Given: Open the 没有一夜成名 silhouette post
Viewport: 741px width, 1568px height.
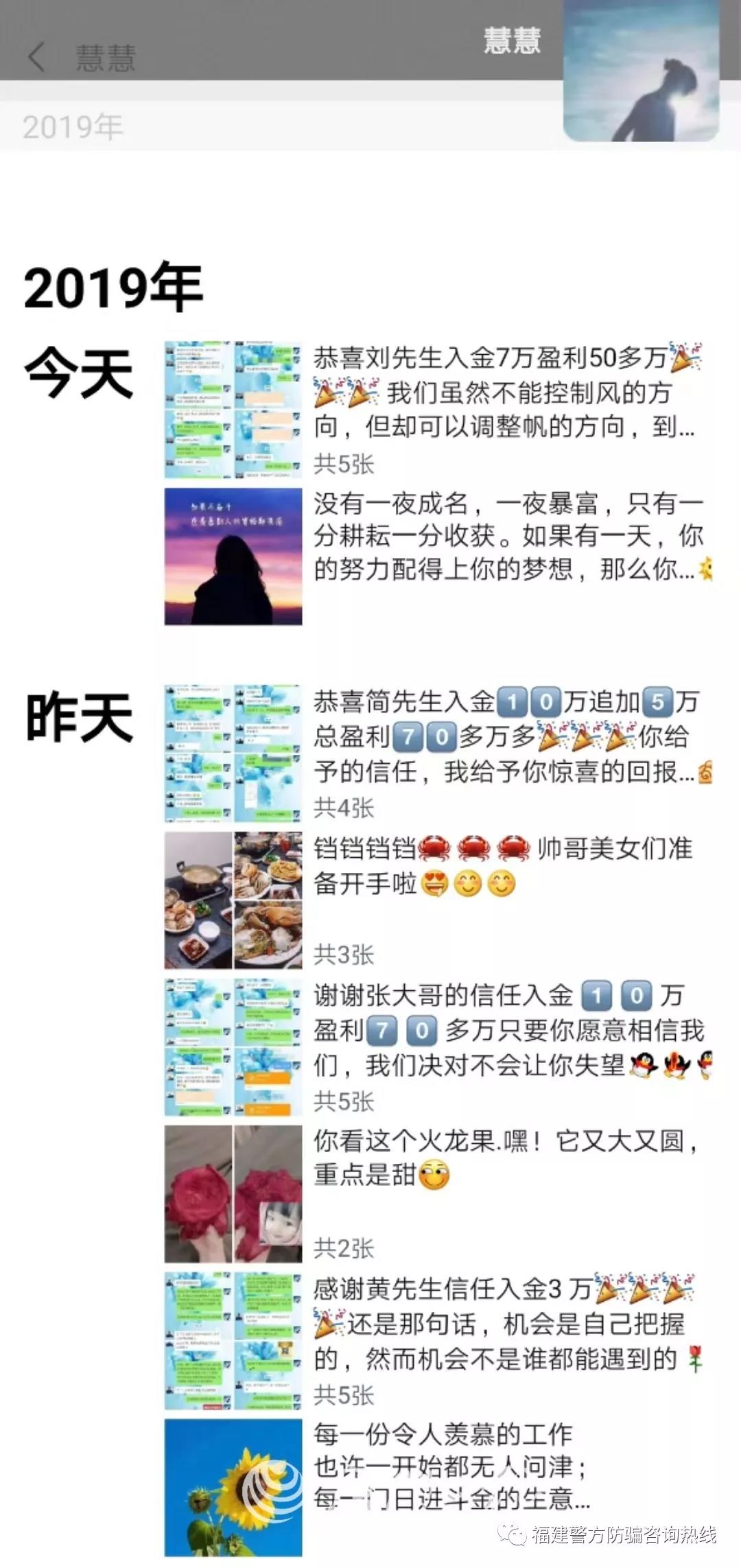Looking at the screenshot, I should coord(438,556).
